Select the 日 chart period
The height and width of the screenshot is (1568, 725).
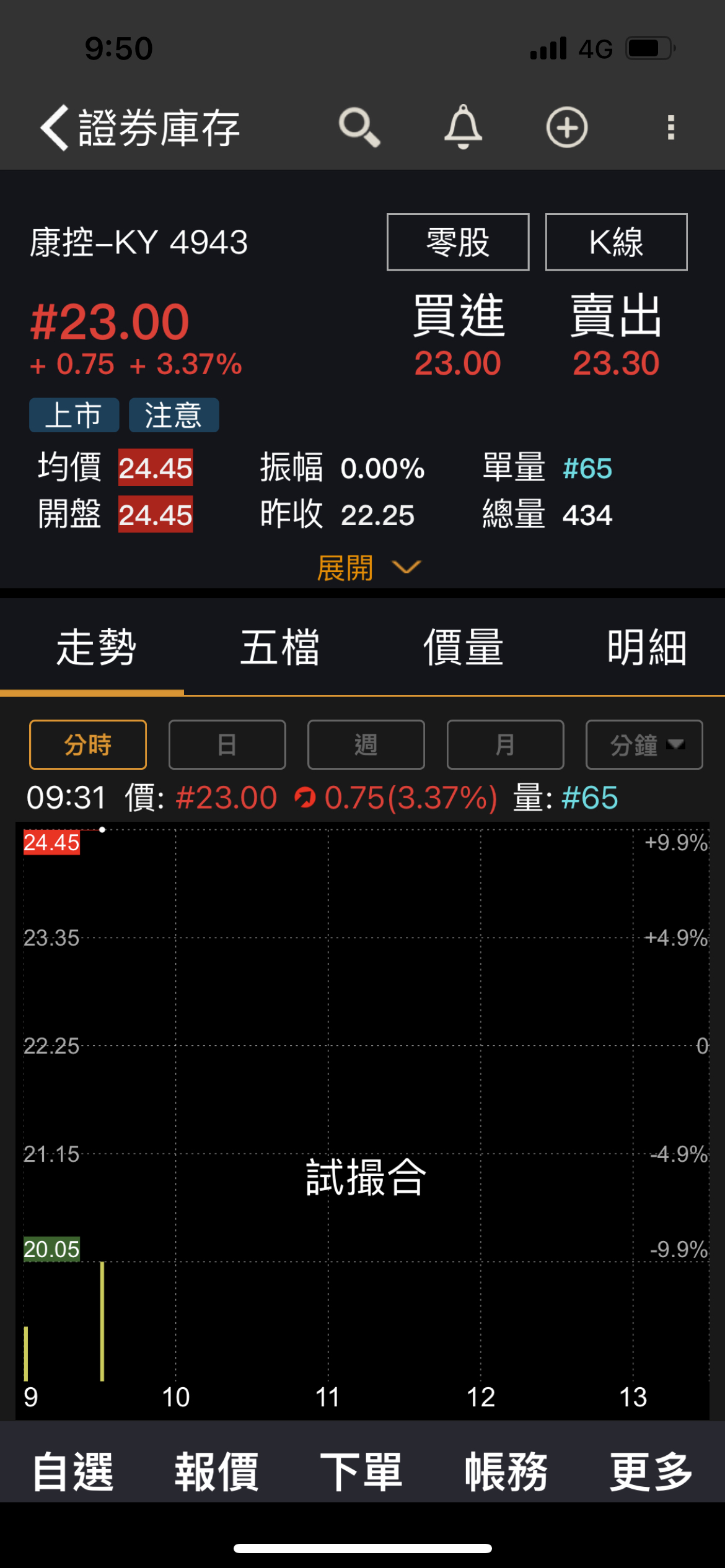[227, 744]
